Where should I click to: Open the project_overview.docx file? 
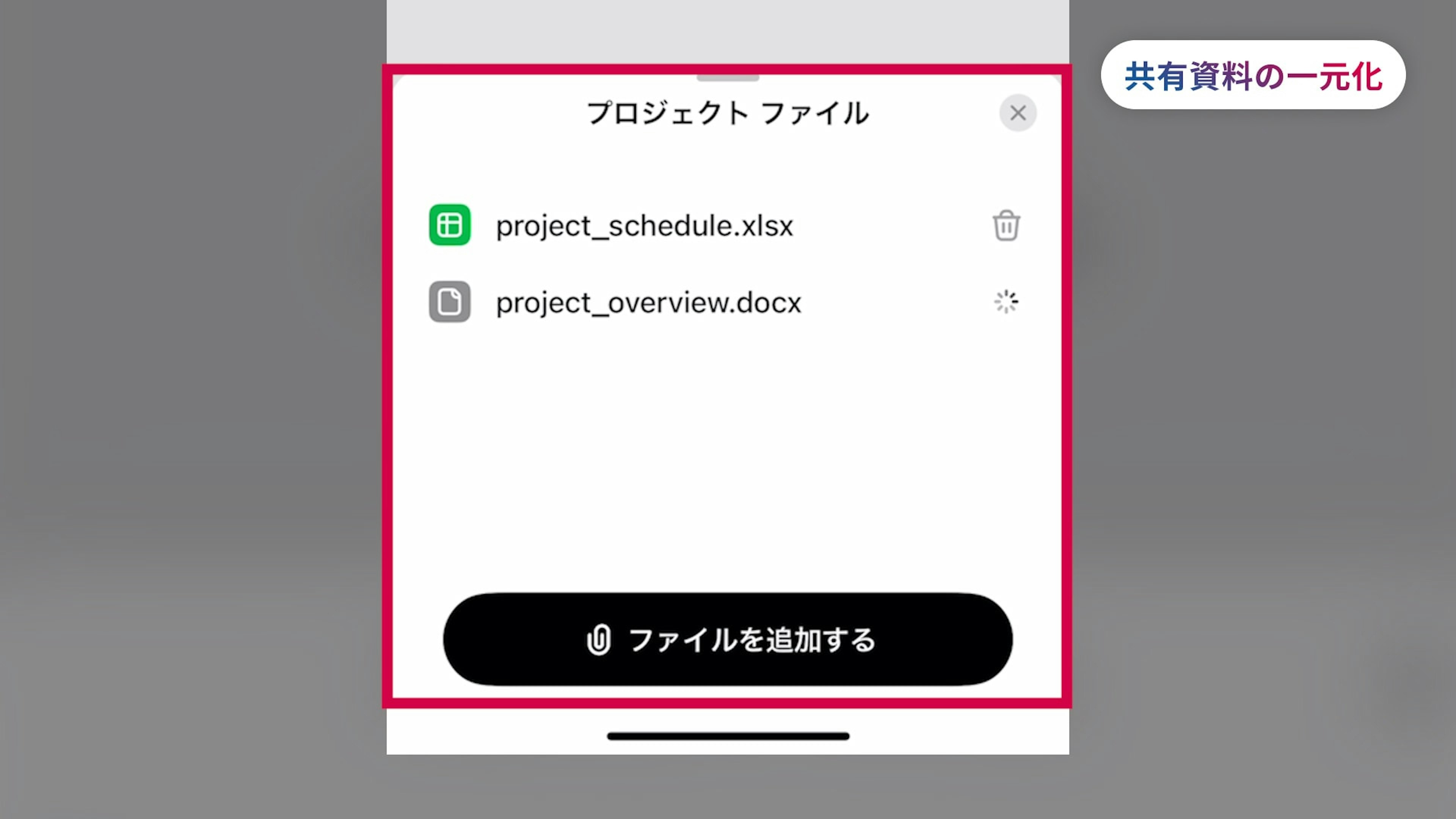coord(648,303)
